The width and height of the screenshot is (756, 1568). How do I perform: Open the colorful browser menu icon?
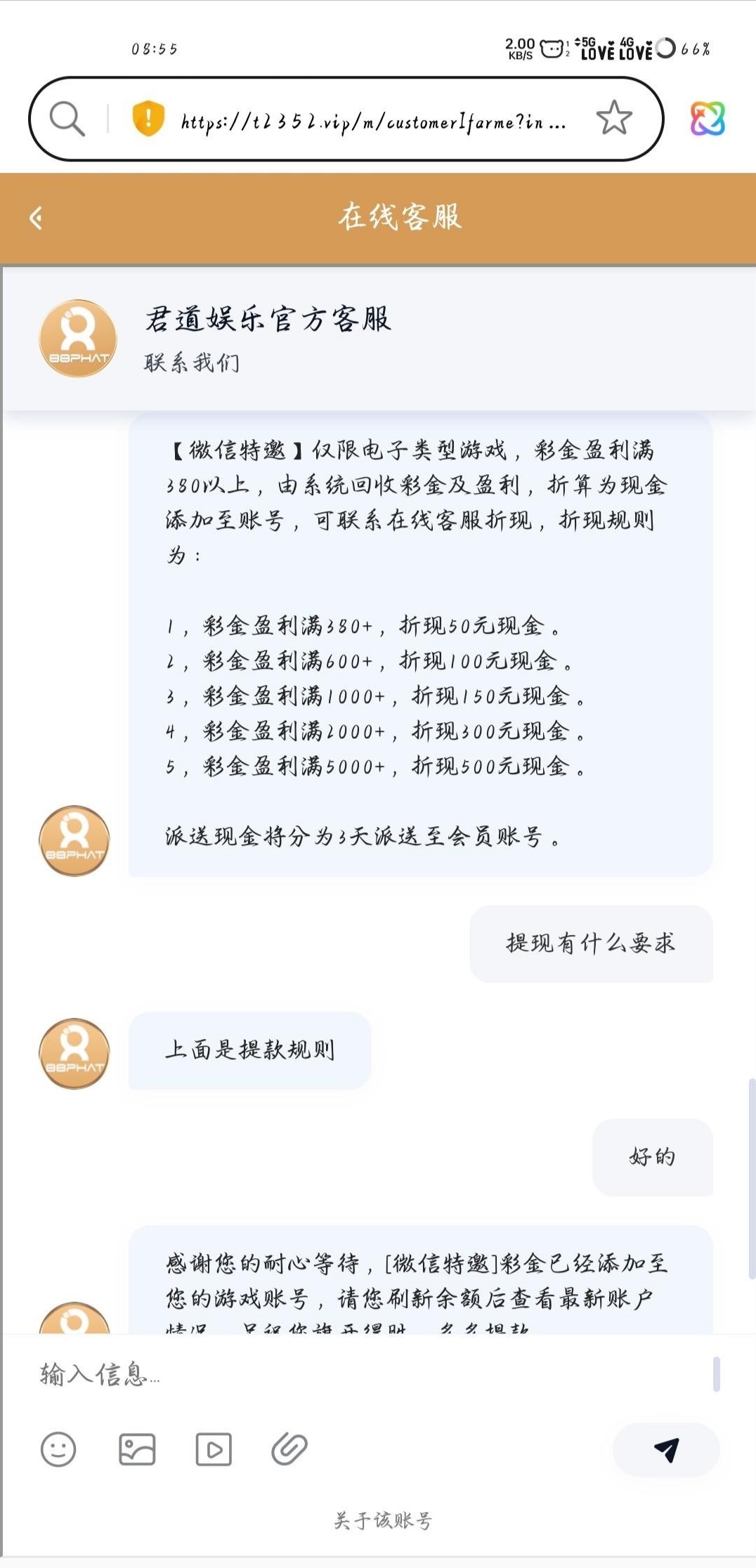tap(707, 118)
